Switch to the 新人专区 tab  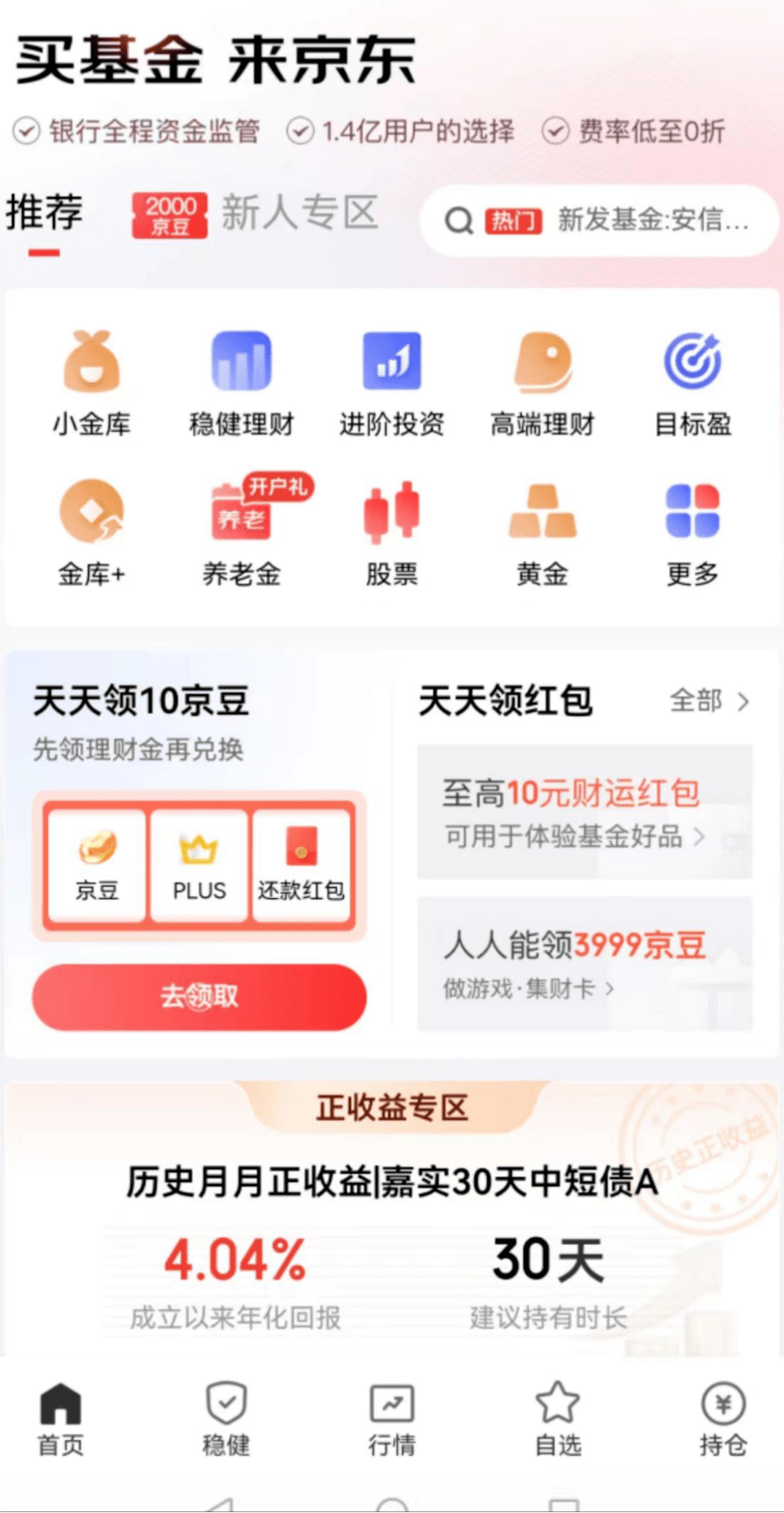(x=298, y=214)
